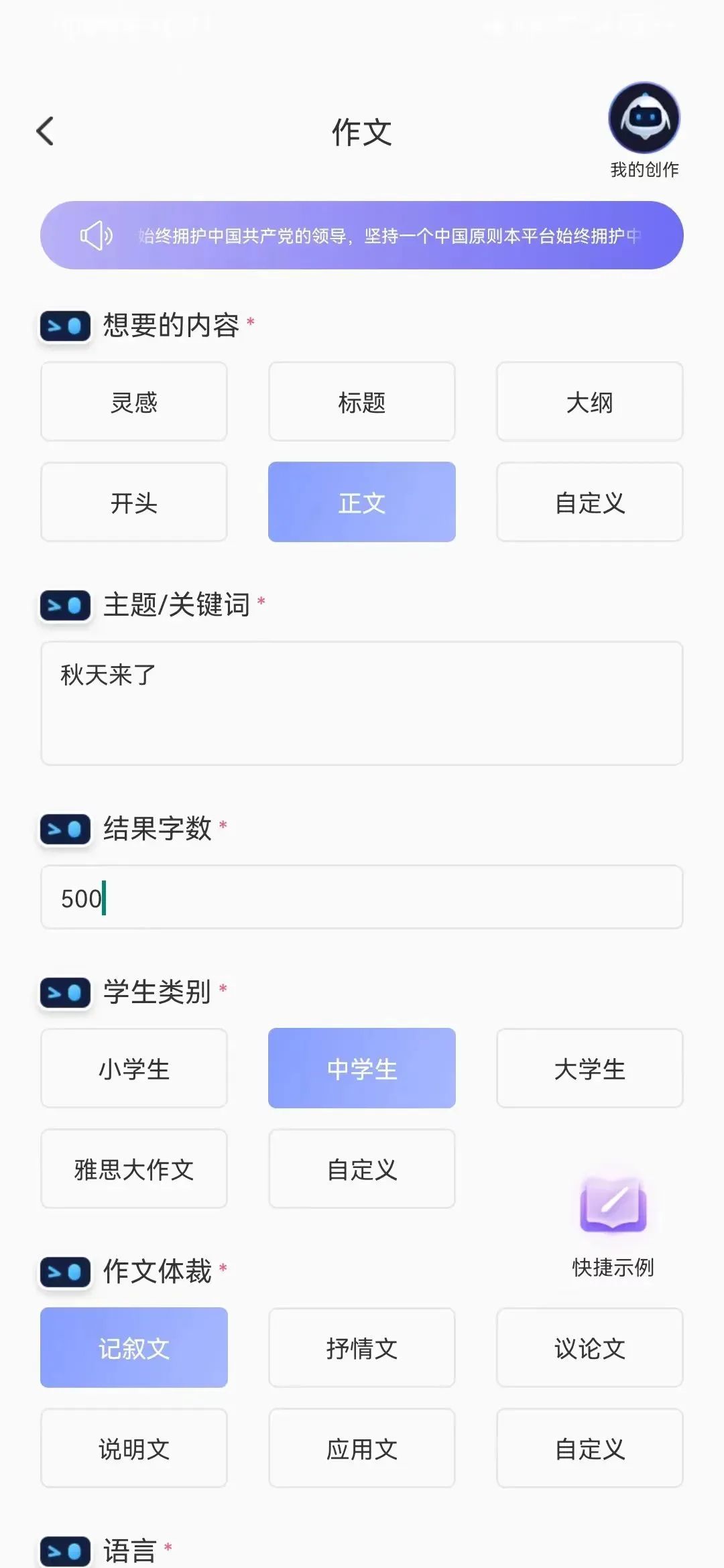Choose 标题 as desired content
Screen dimensions: 724x1568
(x=362, y=401)
